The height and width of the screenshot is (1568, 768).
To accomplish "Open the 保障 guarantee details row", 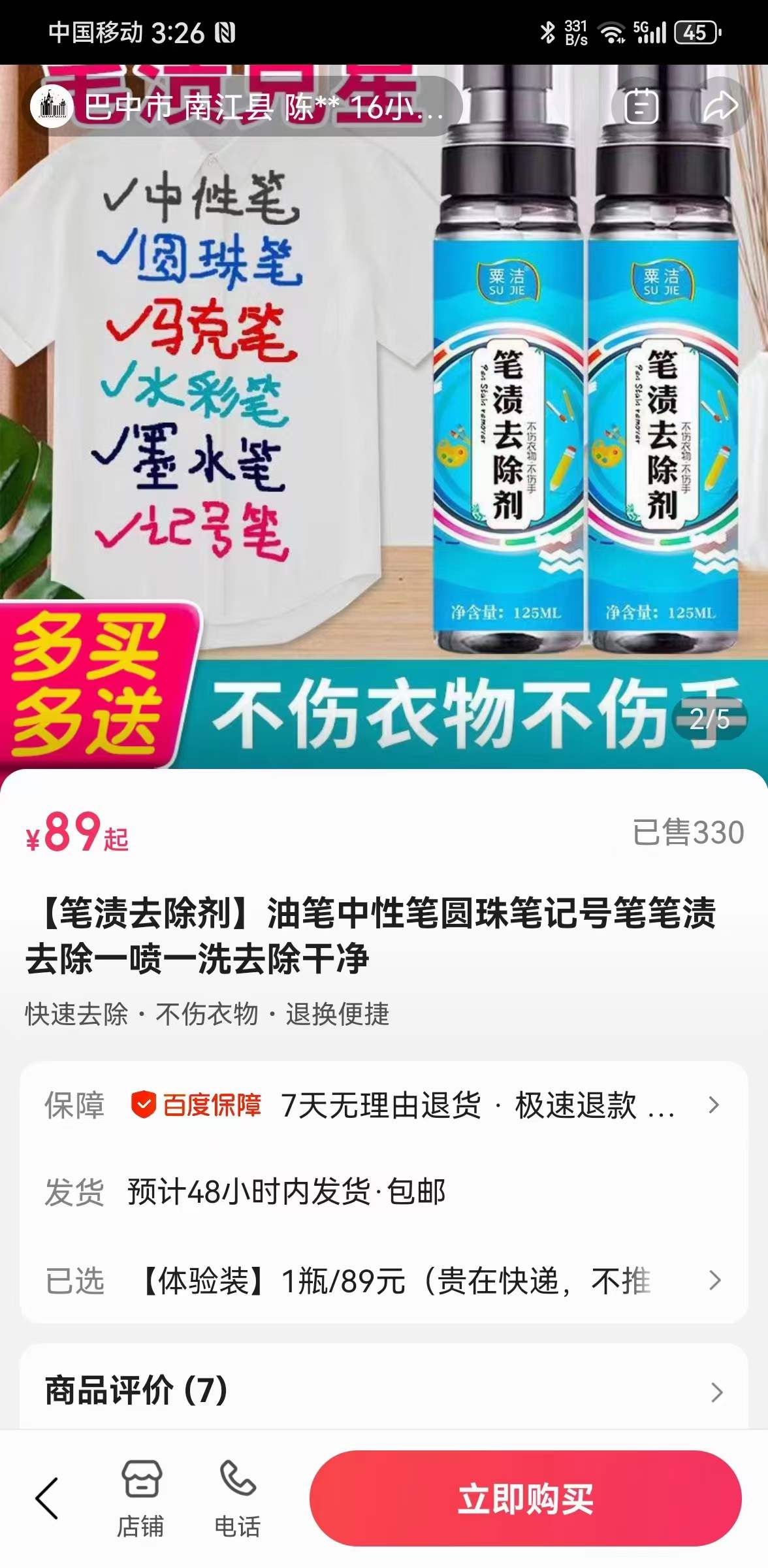I will pos(383,1105).
